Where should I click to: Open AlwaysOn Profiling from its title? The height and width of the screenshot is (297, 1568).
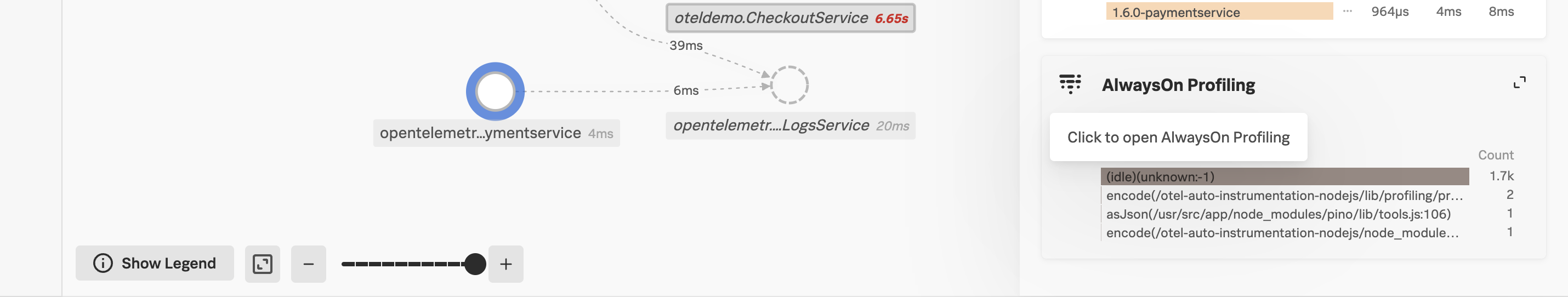1178,85
